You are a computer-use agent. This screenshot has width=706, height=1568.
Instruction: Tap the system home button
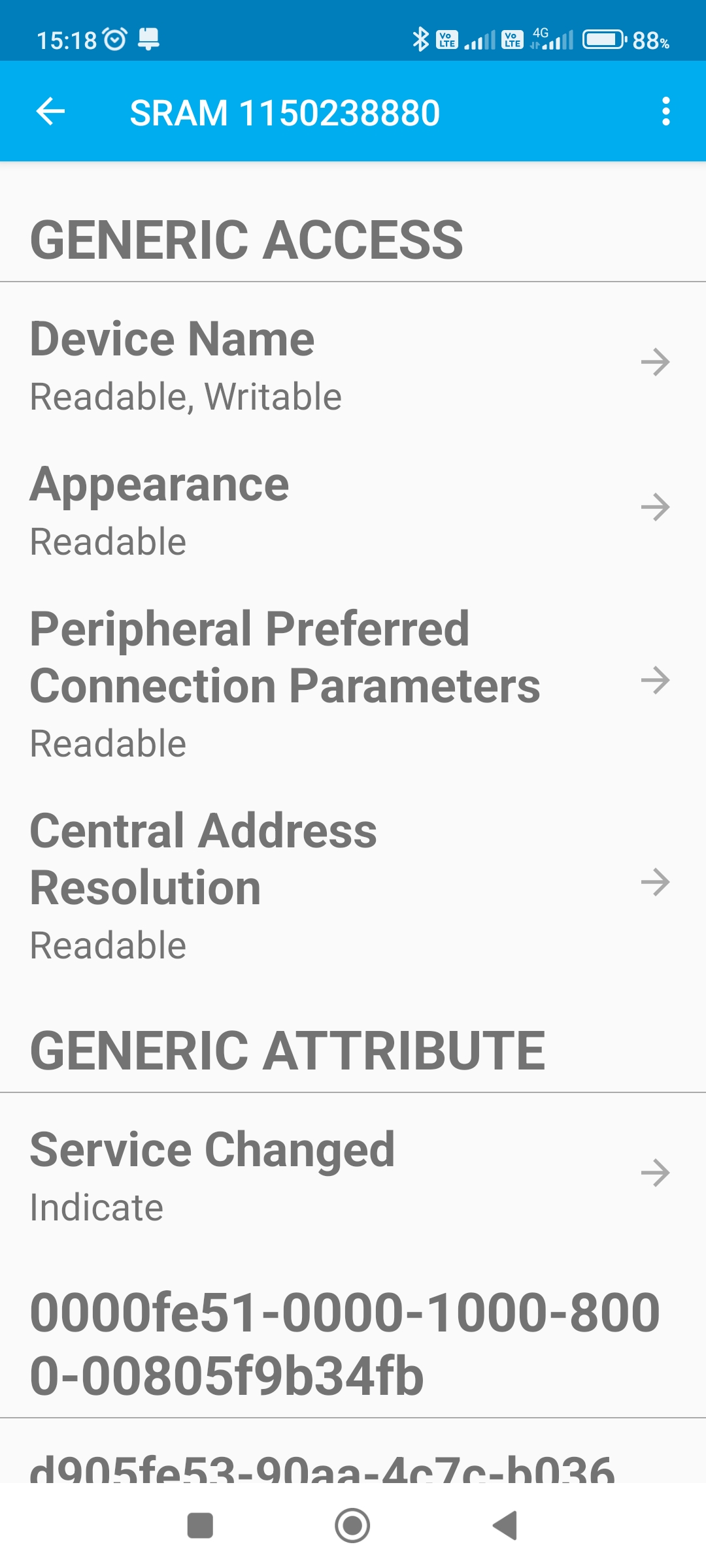coord(352,1526)
